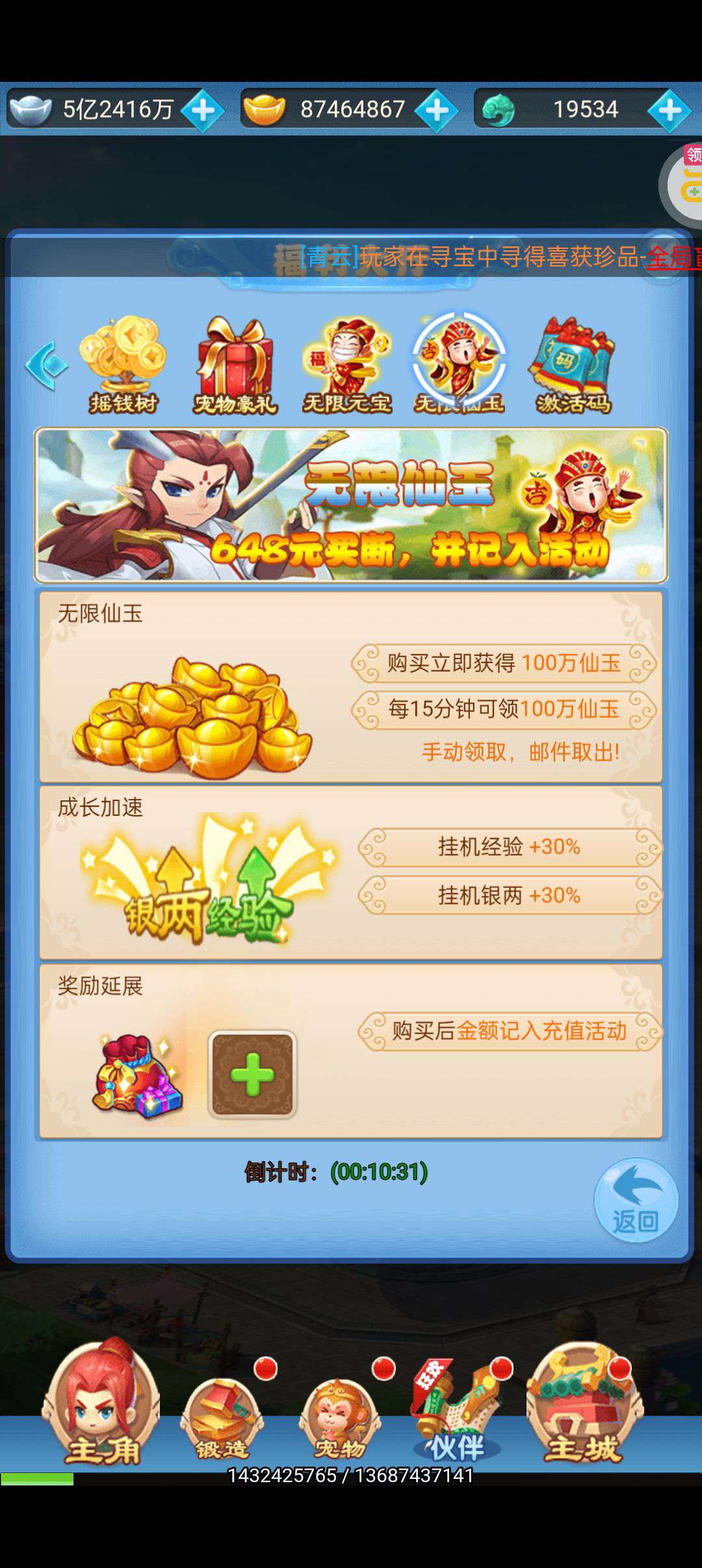Show previous welfare items with left arrow
Image resolution: width=702 pixels, height=1568 pixels.
[46, 365]
